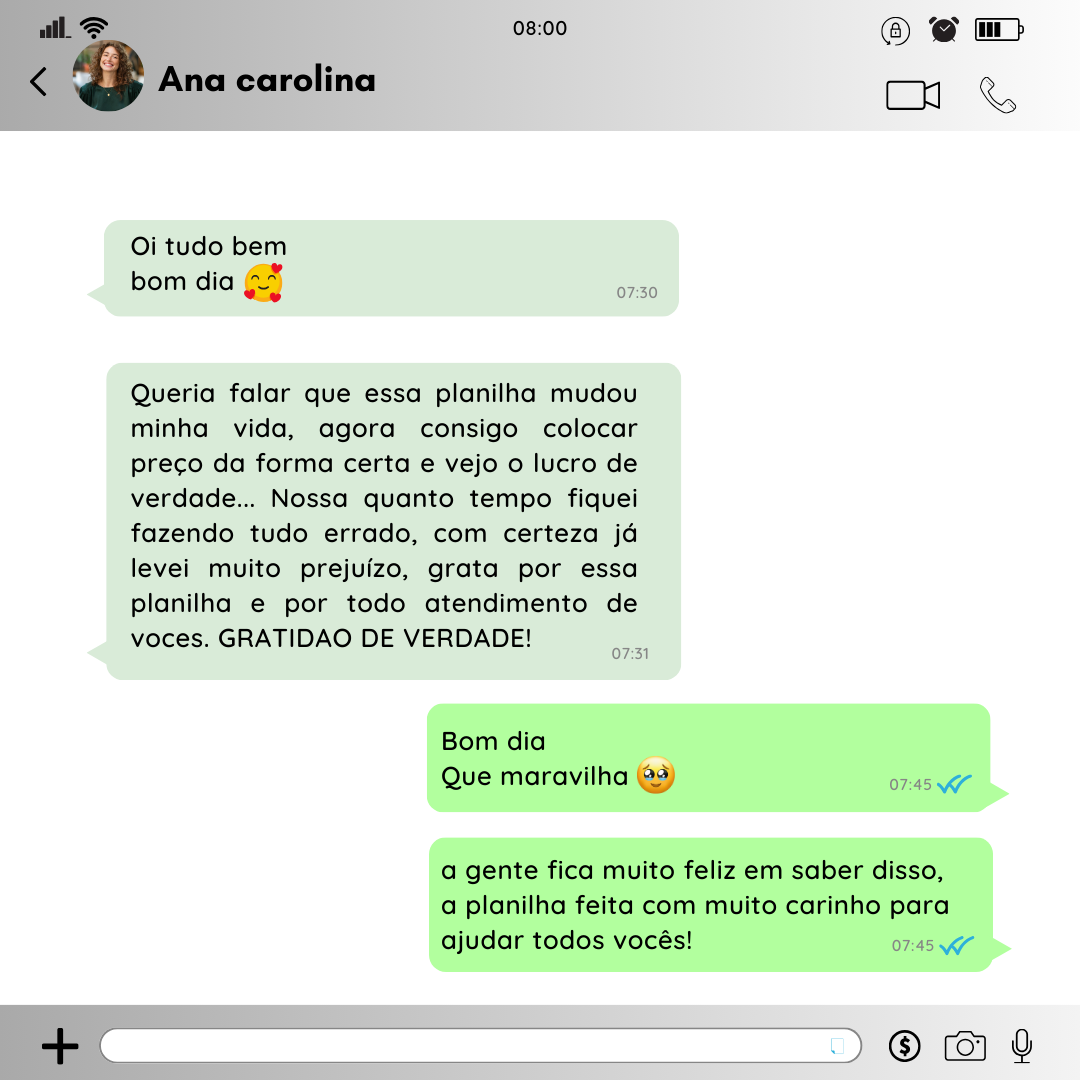Start a video call with Ana carolina
This screenshot has width=1080, height=1080.
[912, 96]
